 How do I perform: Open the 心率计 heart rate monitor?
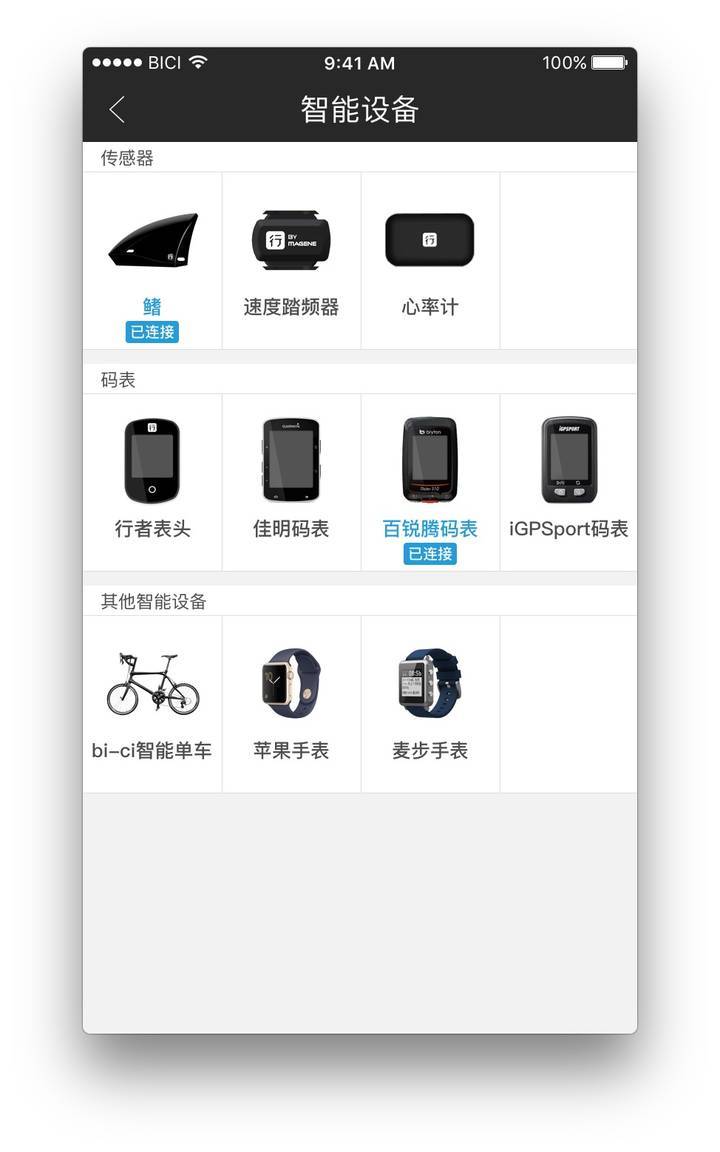430,261
